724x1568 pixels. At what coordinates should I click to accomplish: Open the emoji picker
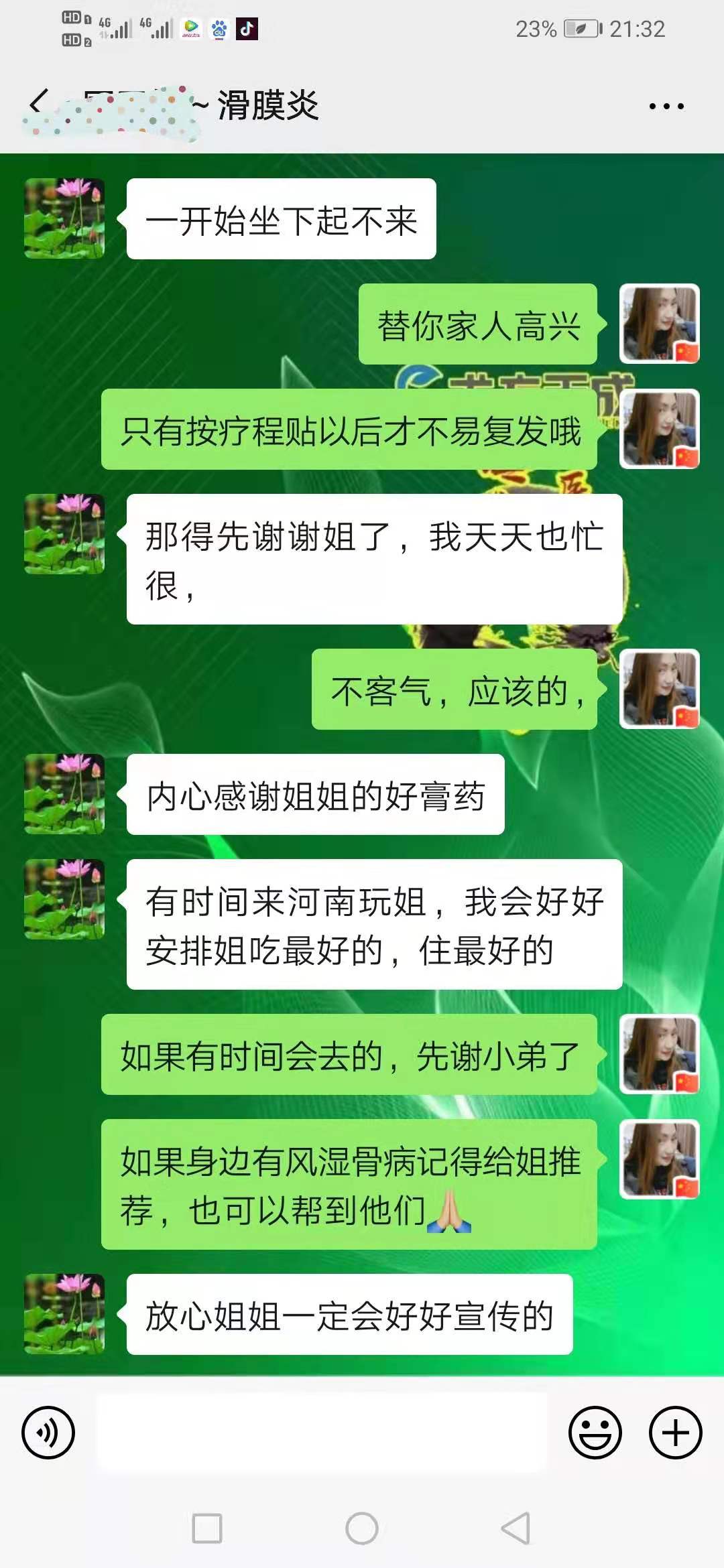tap(595, 1433)
